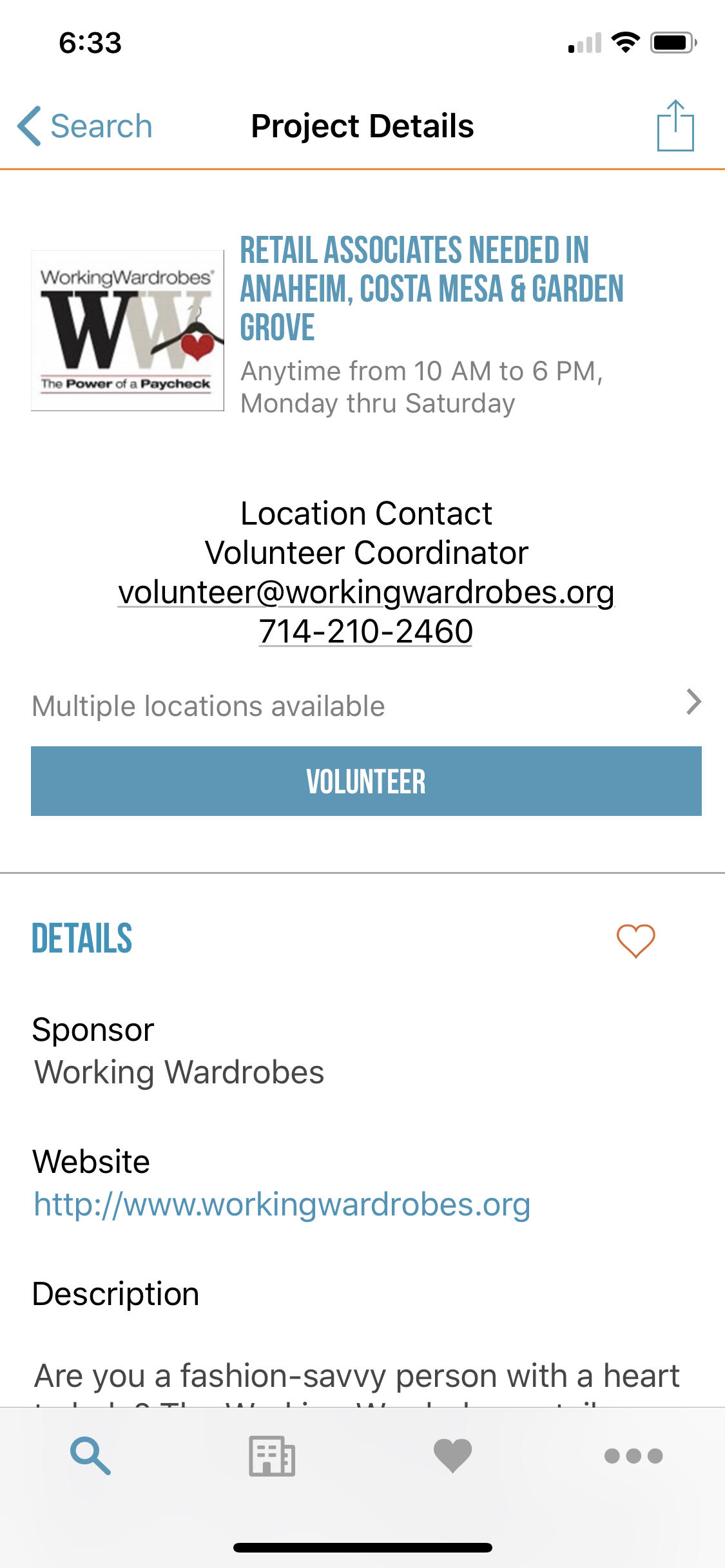Switch to the search tab

[90, 1456]
